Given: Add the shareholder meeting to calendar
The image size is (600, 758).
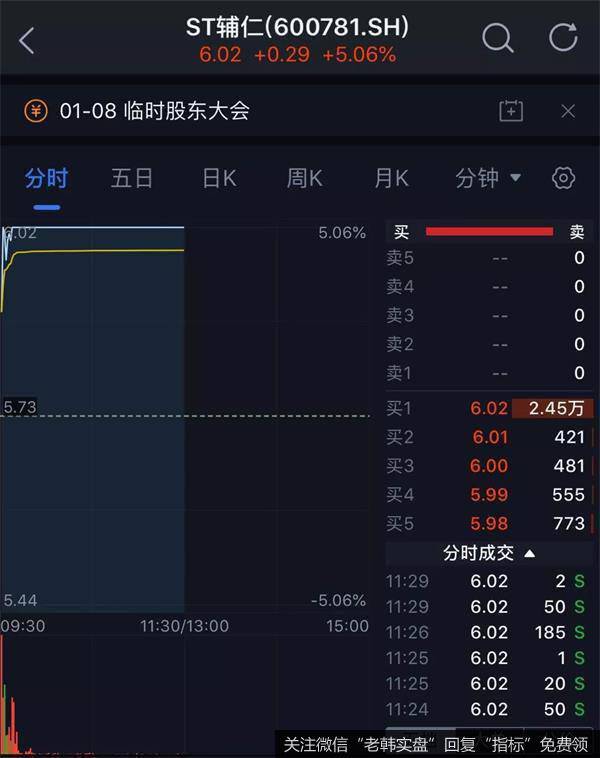Looking at the screenshot, I should click(x=510, y=111).
